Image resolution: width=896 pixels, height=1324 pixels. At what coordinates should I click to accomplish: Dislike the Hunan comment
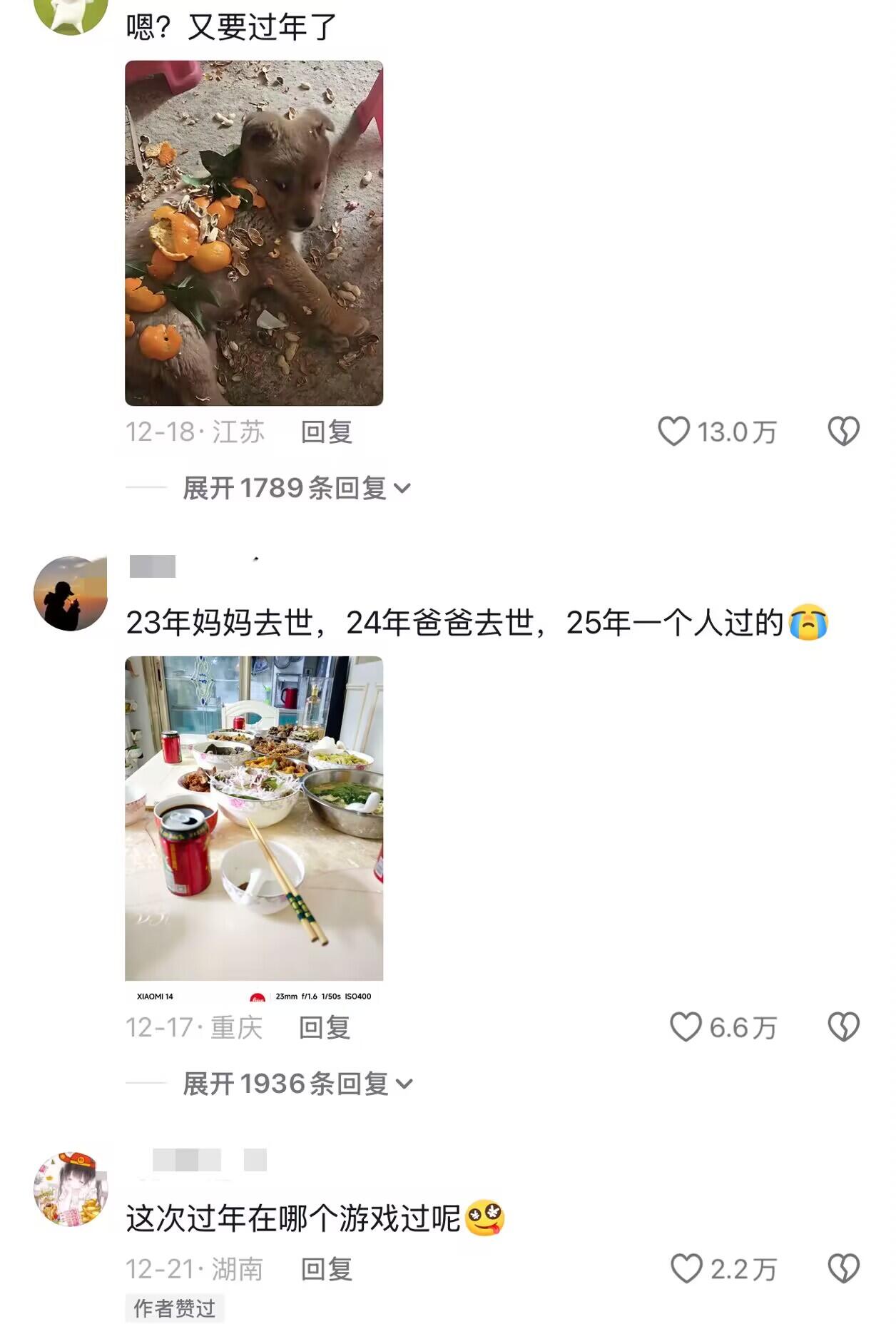tap(843, 1269)
